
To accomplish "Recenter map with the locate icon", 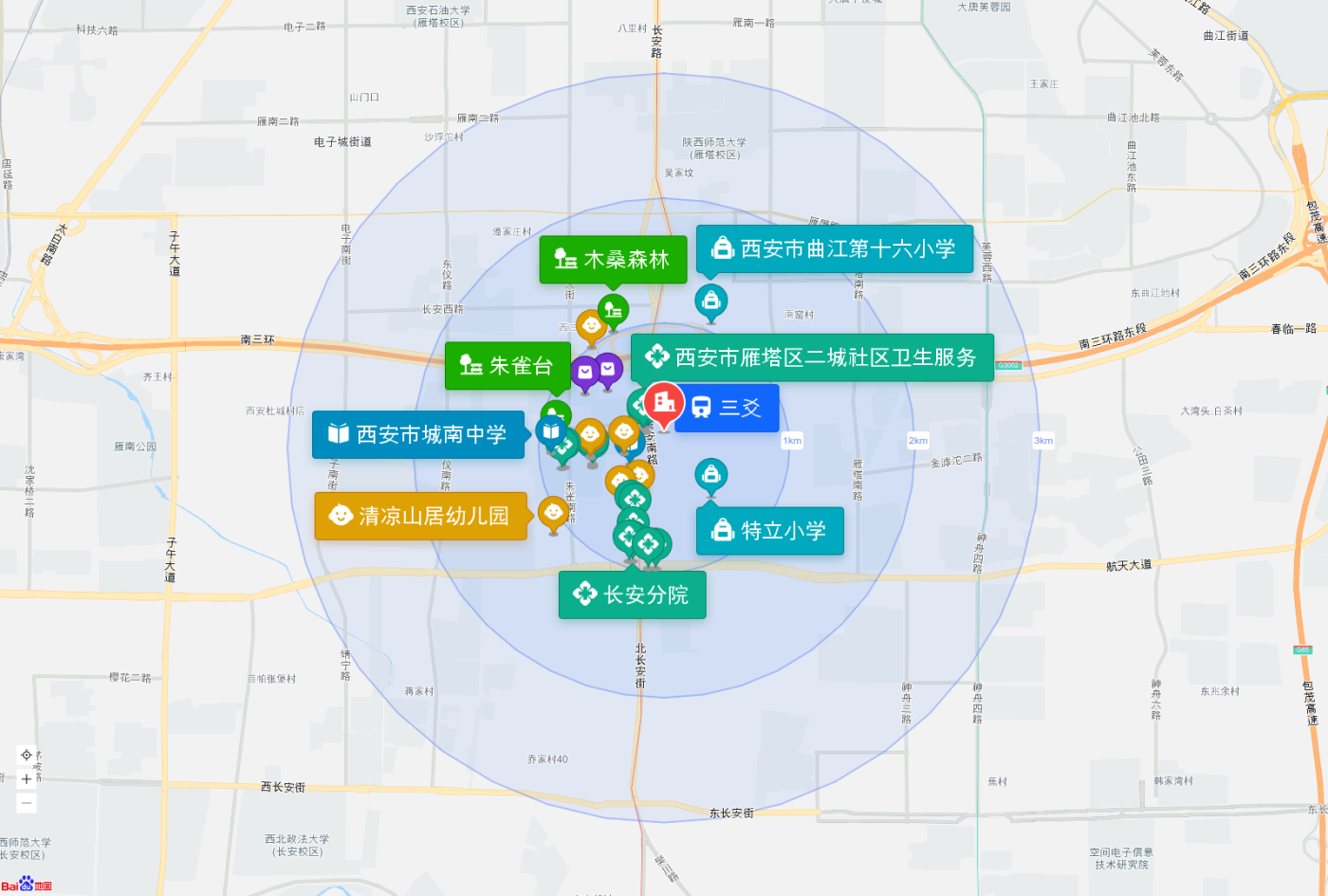I will click(x=27, y=755).
